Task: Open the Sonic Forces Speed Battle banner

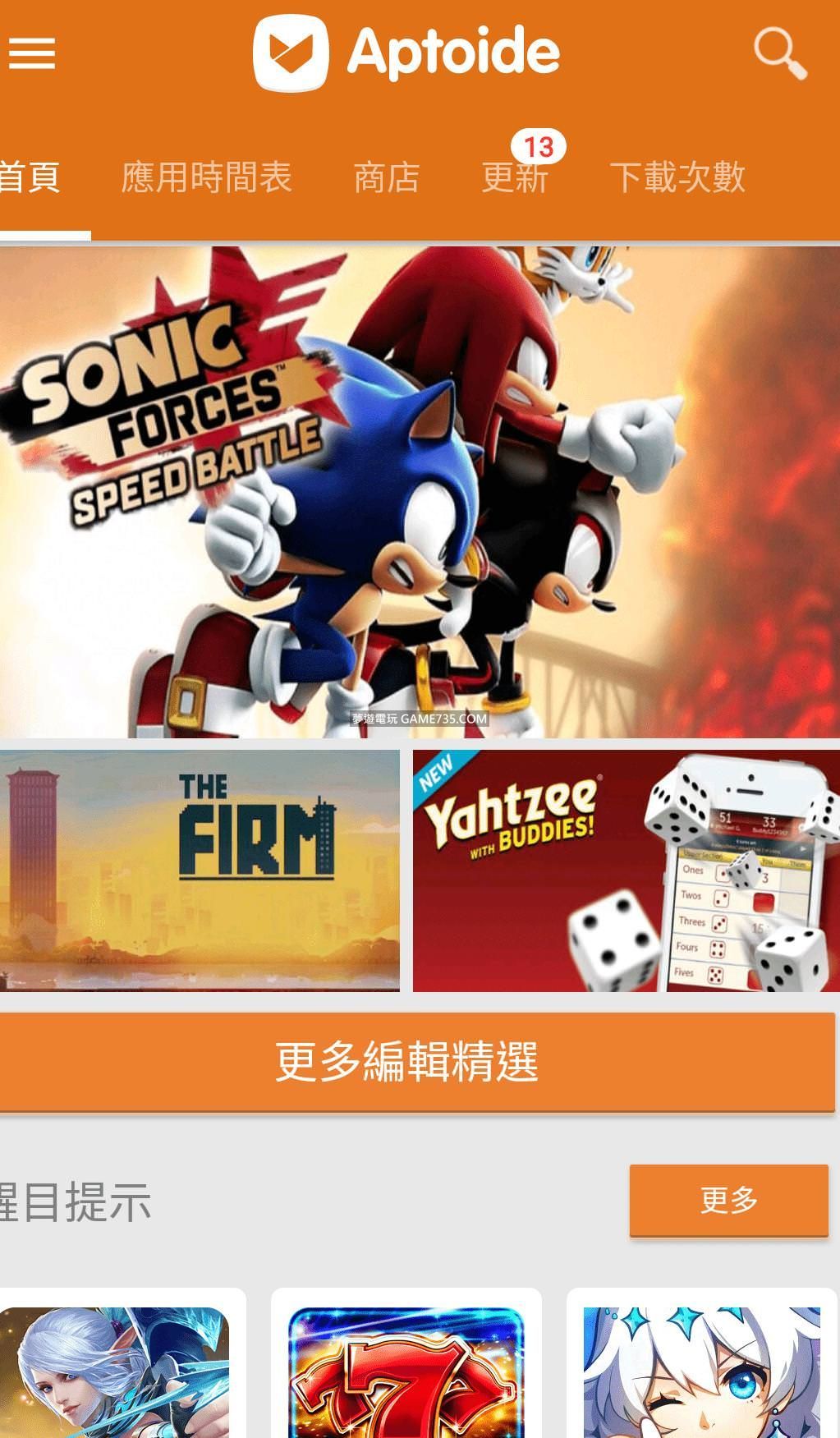Action: point(420,491)
